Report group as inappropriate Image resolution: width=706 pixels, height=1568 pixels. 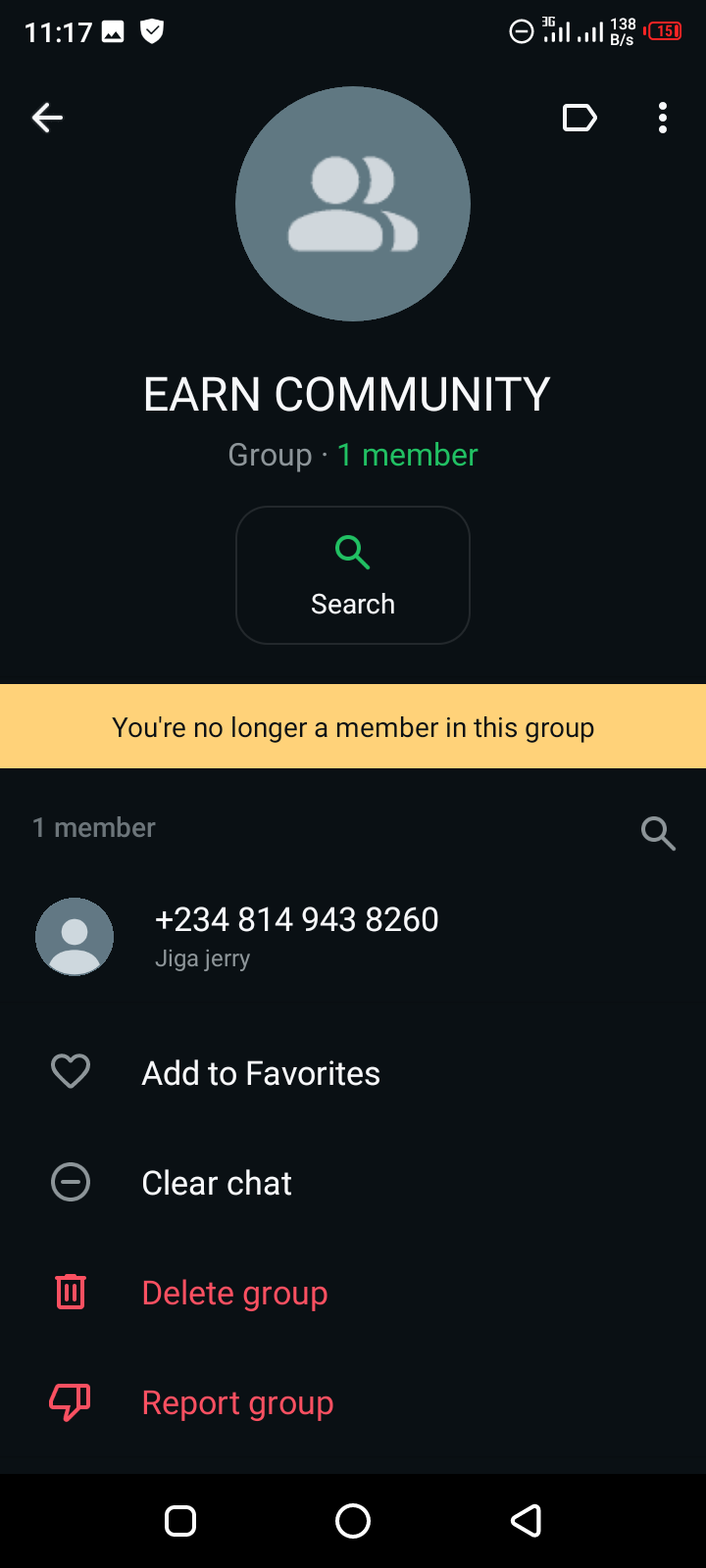[x=237, y=1402]
